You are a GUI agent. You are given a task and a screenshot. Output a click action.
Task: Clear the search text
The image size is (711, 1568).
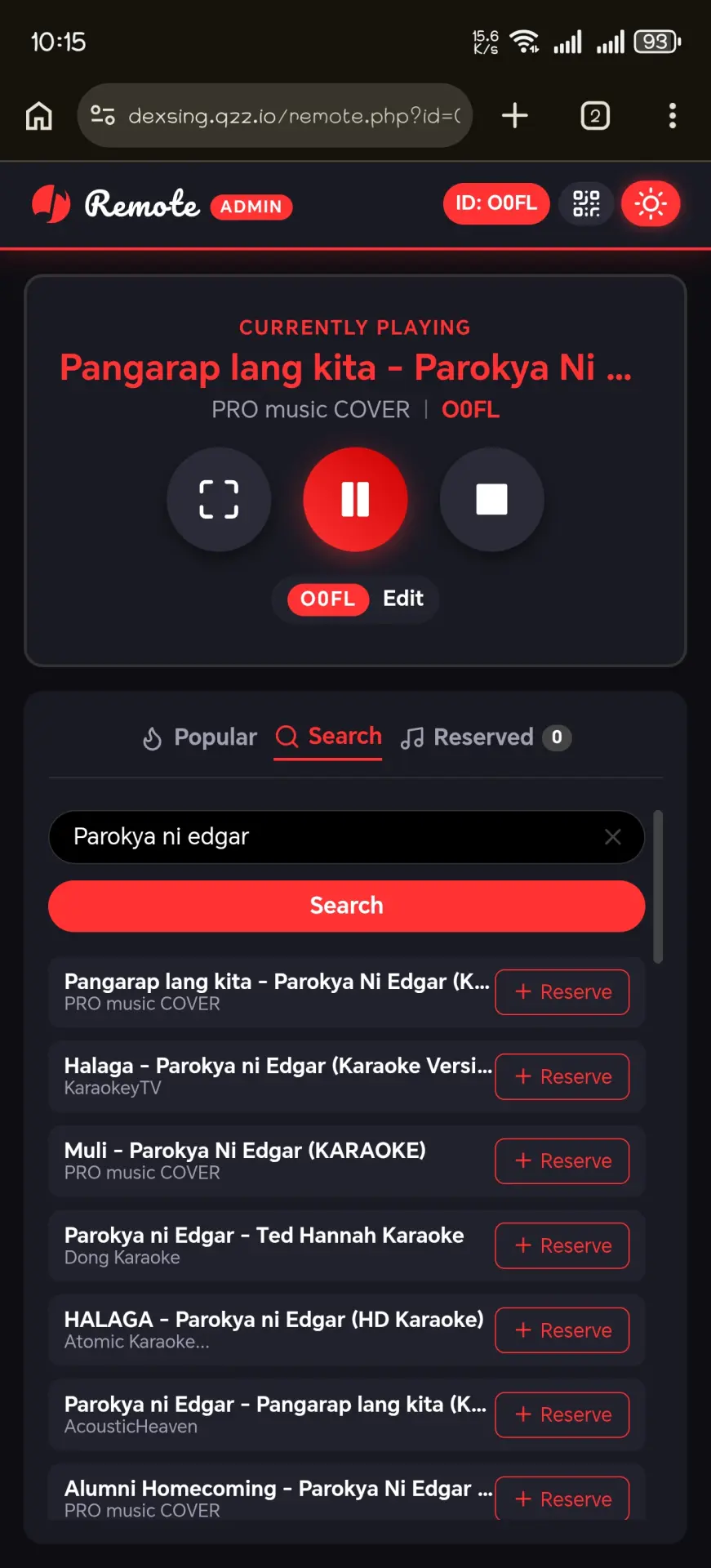612,837
